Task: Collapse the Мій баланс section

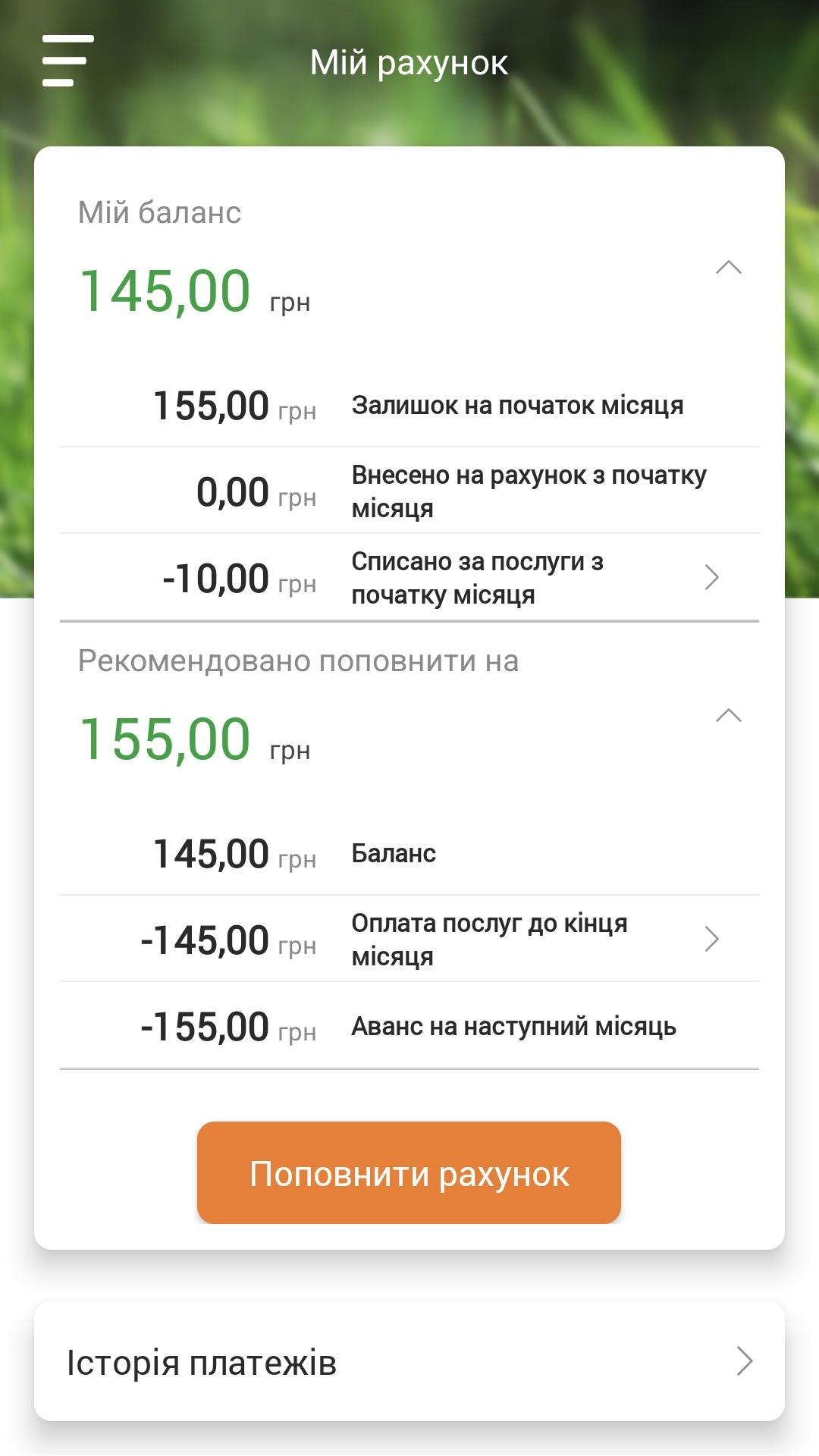Action: click(x=728, y=267)
